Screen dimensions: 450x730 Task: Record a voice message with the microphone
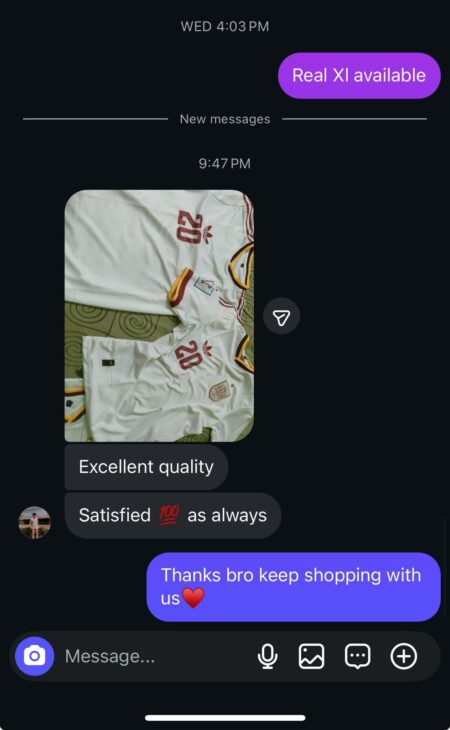[268, 656]
